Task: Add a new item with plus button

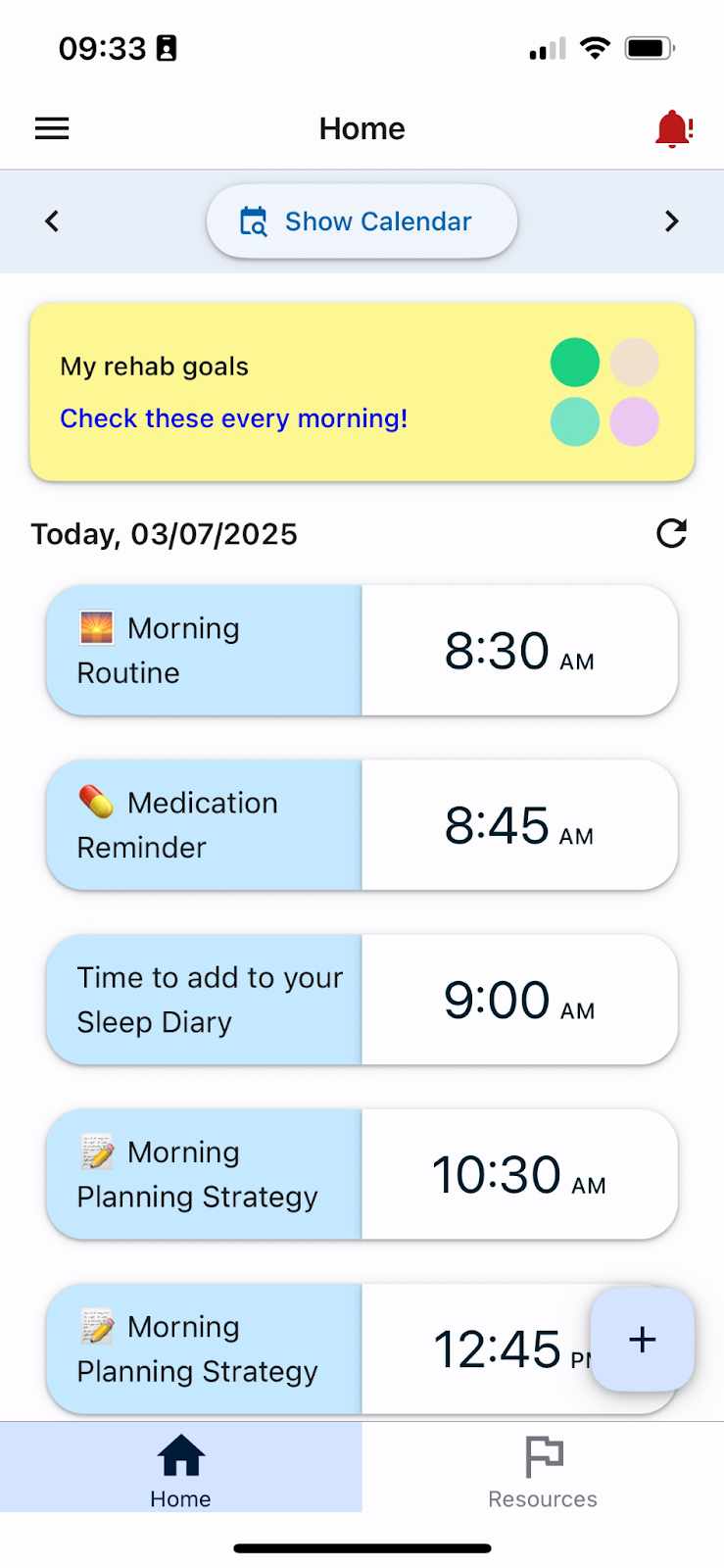Action: pos(643,1339)
